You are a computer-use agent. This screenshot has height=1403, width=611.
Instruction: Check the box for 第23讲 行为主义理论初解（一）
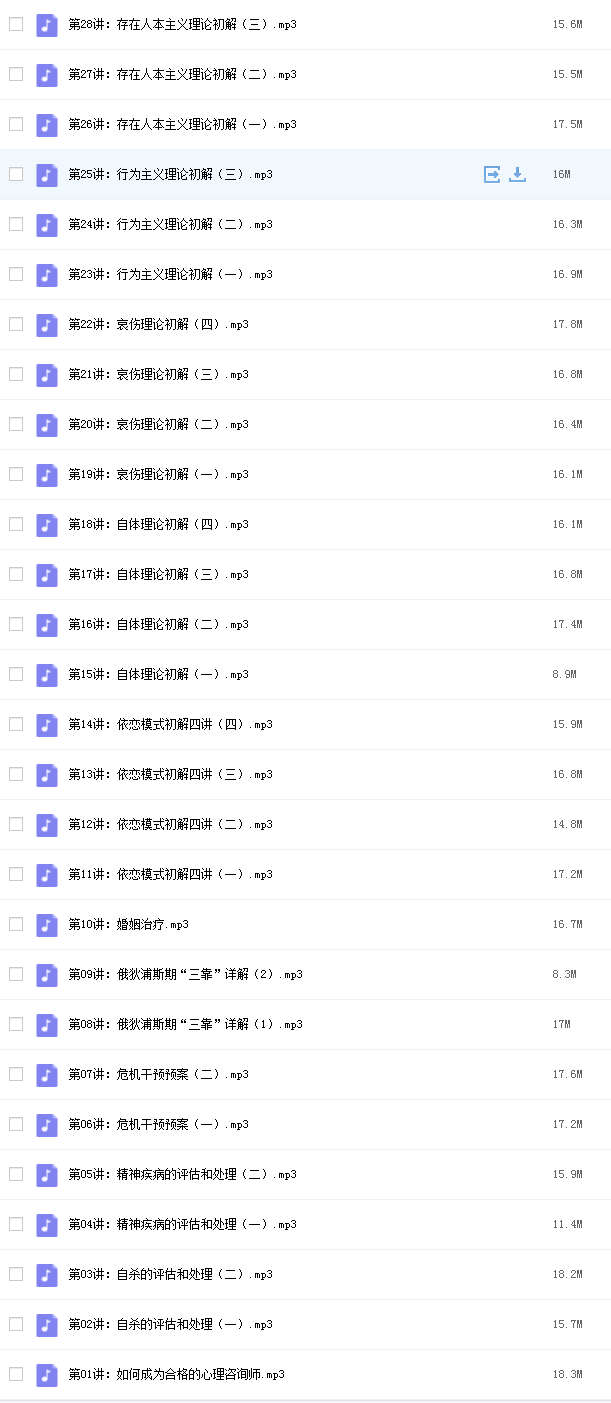pos(16,274)
